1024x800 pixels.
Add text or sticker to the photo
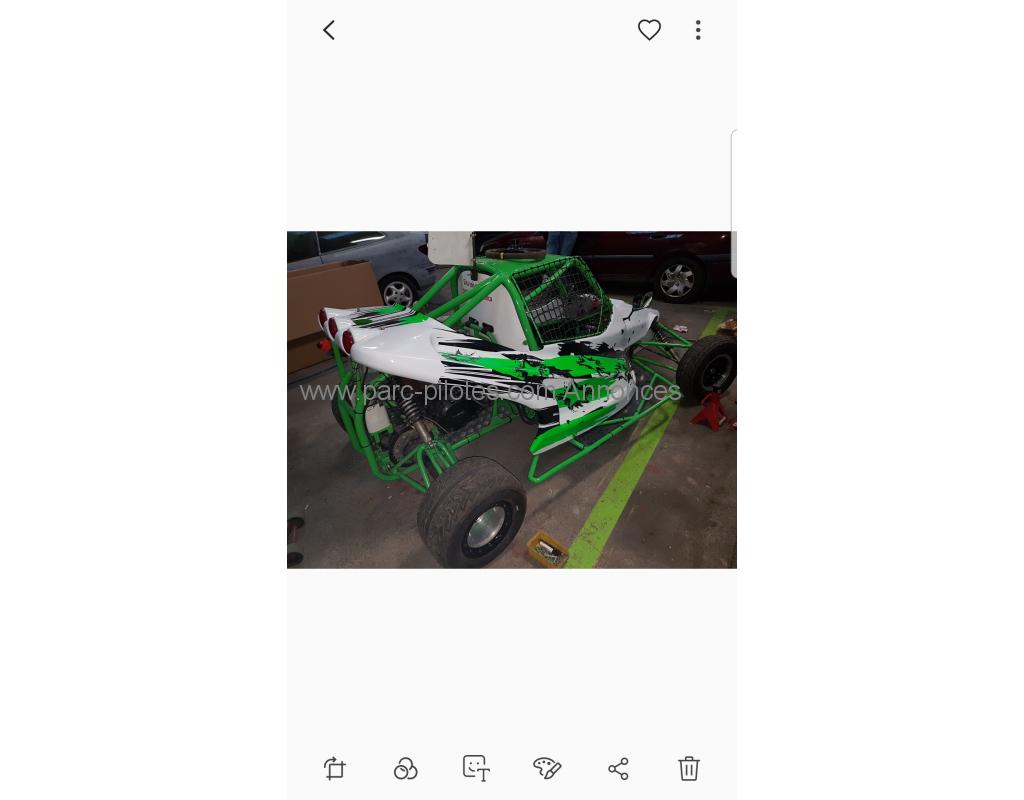point(476,768)
